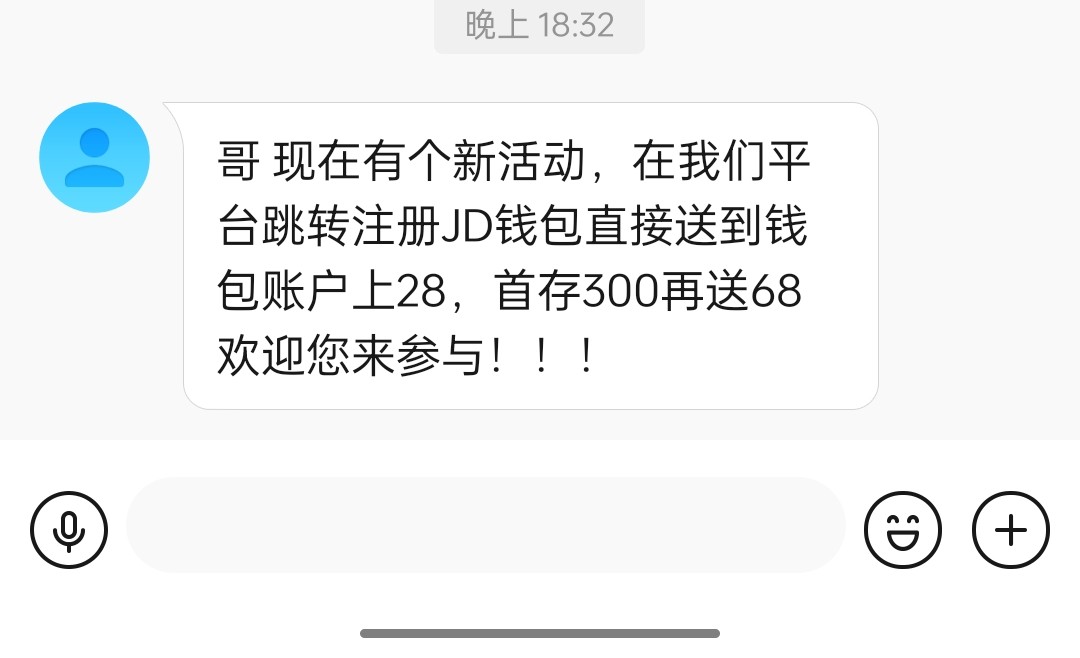Image resolution: width=1080 pixels, height=658 pixels.
Task: Open the emoji picker
Action: 903,530
